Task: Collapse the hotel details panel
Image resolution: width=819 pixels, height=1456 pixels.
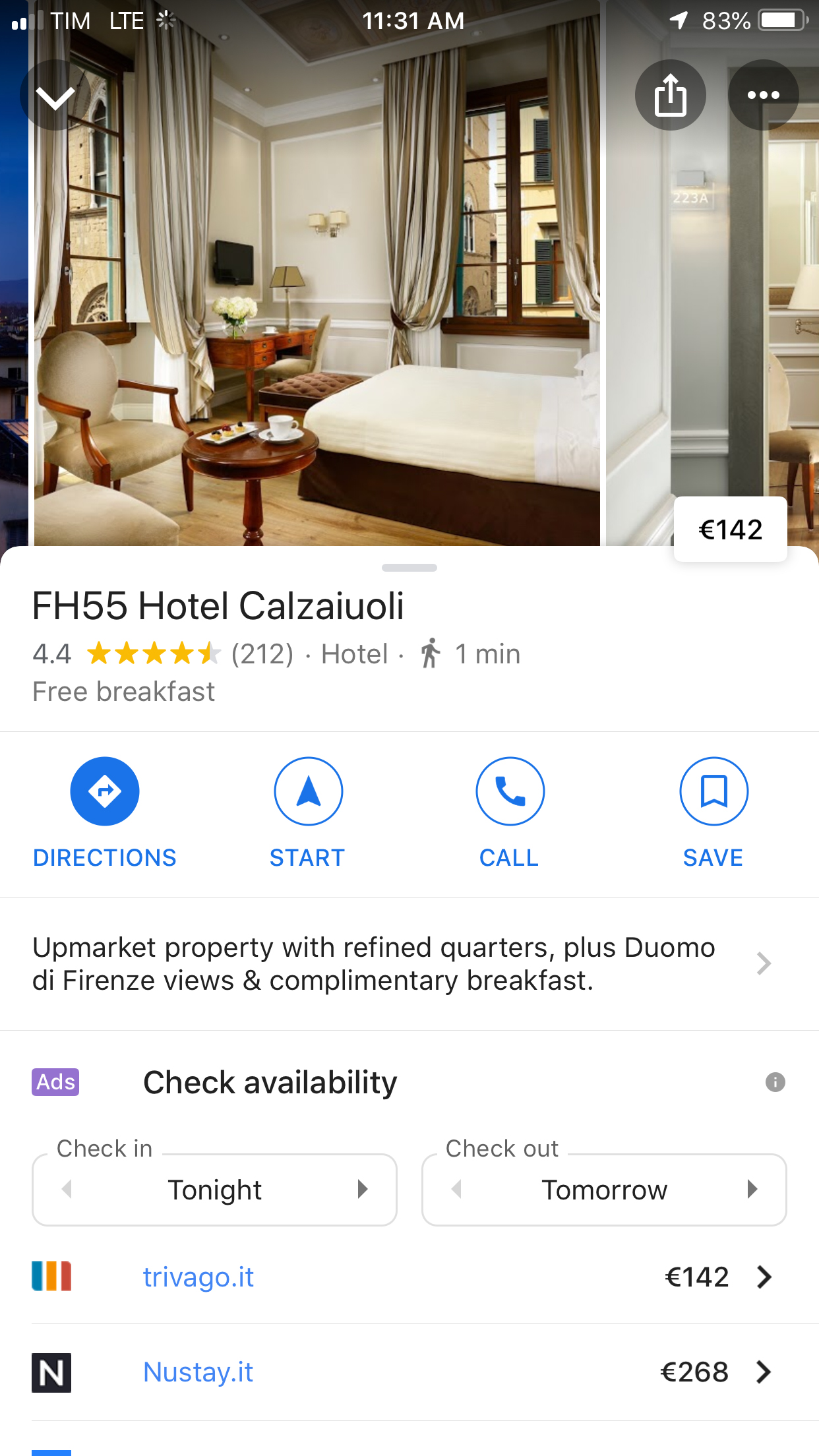Action: click(x=55, y=96)
